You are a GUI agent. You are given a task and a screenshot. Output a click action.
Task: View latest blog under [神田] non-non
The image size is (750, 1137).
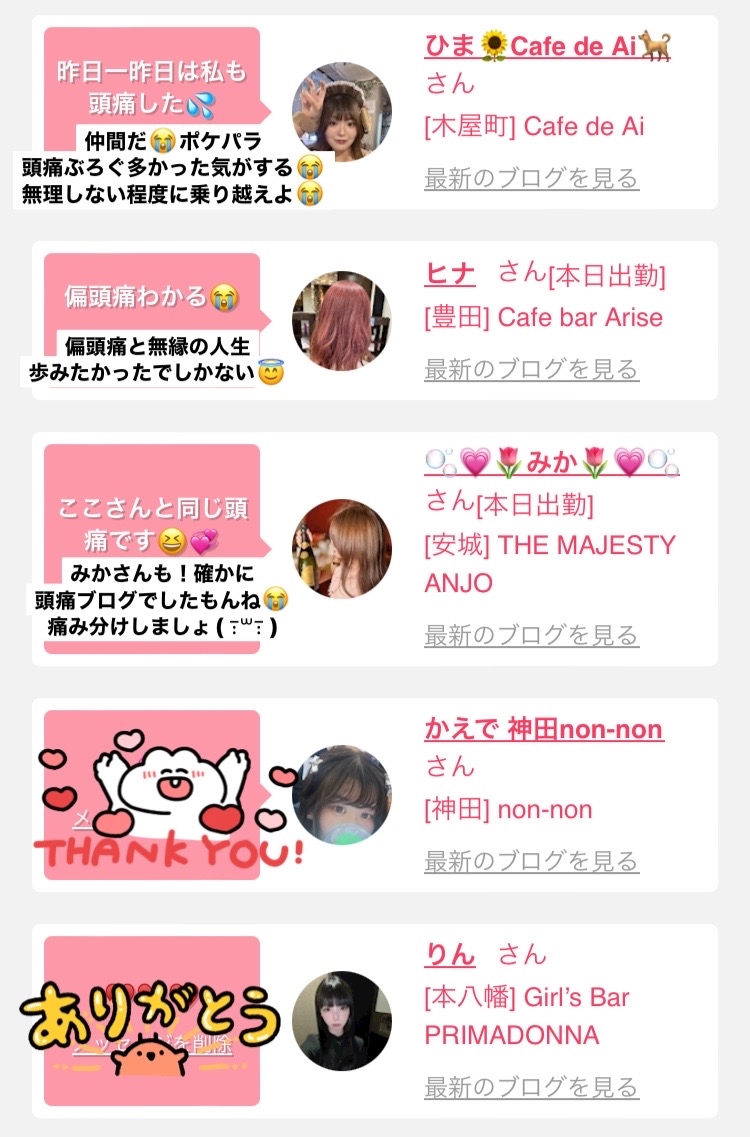pyautogui.click(x=532, y=861)
